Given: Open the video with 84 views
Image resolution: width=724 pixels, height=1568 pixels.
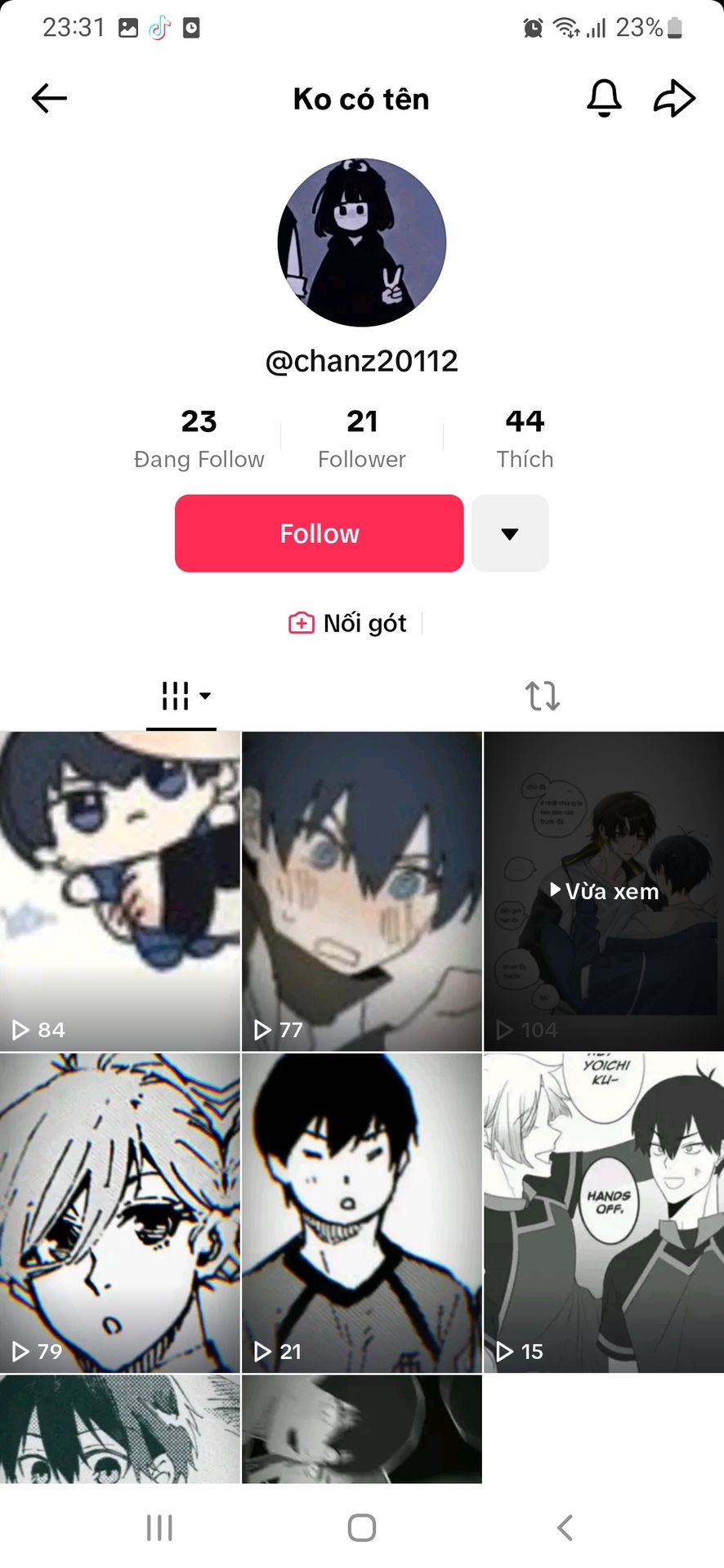Looking at the screenshot, I should tap(120, 890).
